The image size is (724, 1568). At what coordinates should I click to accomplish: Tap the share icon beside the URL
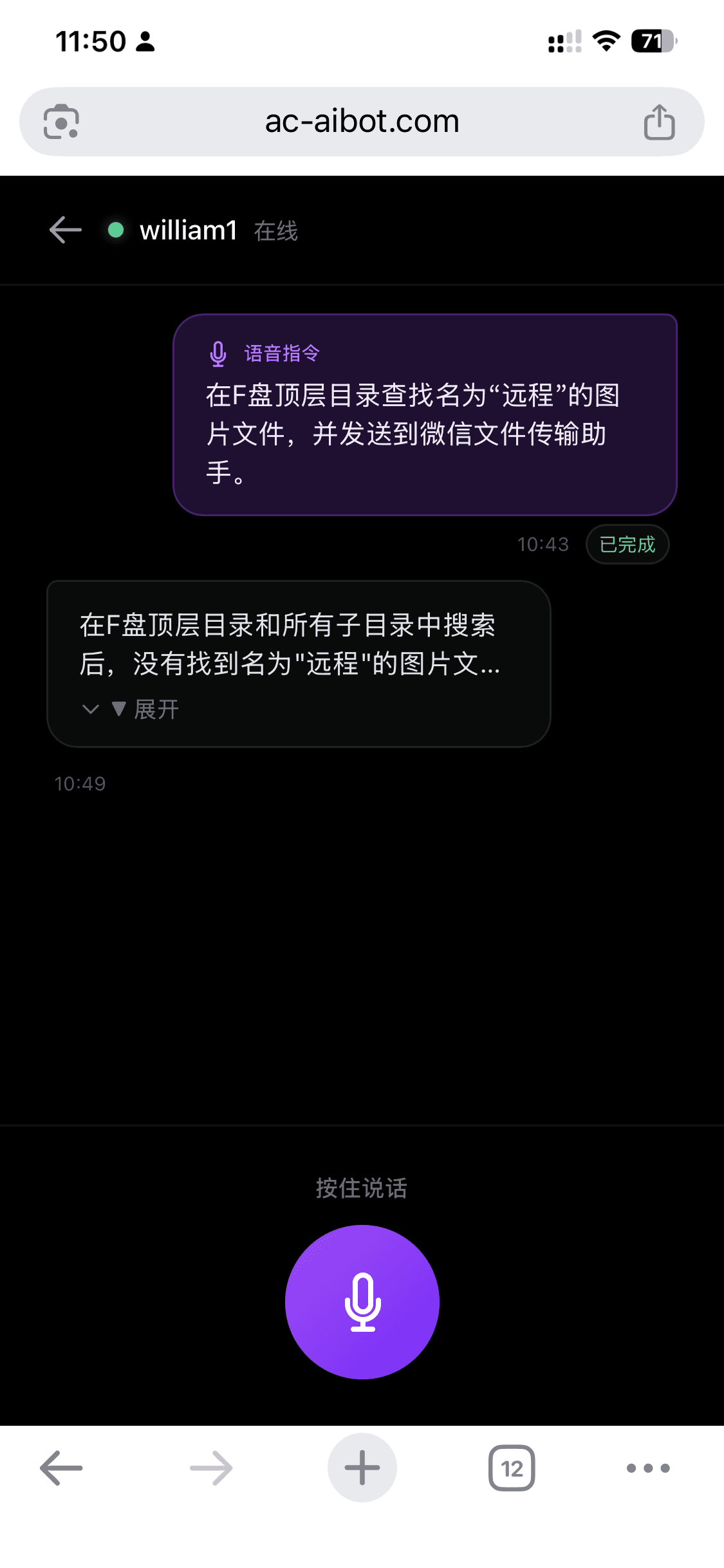pos(658,121)
